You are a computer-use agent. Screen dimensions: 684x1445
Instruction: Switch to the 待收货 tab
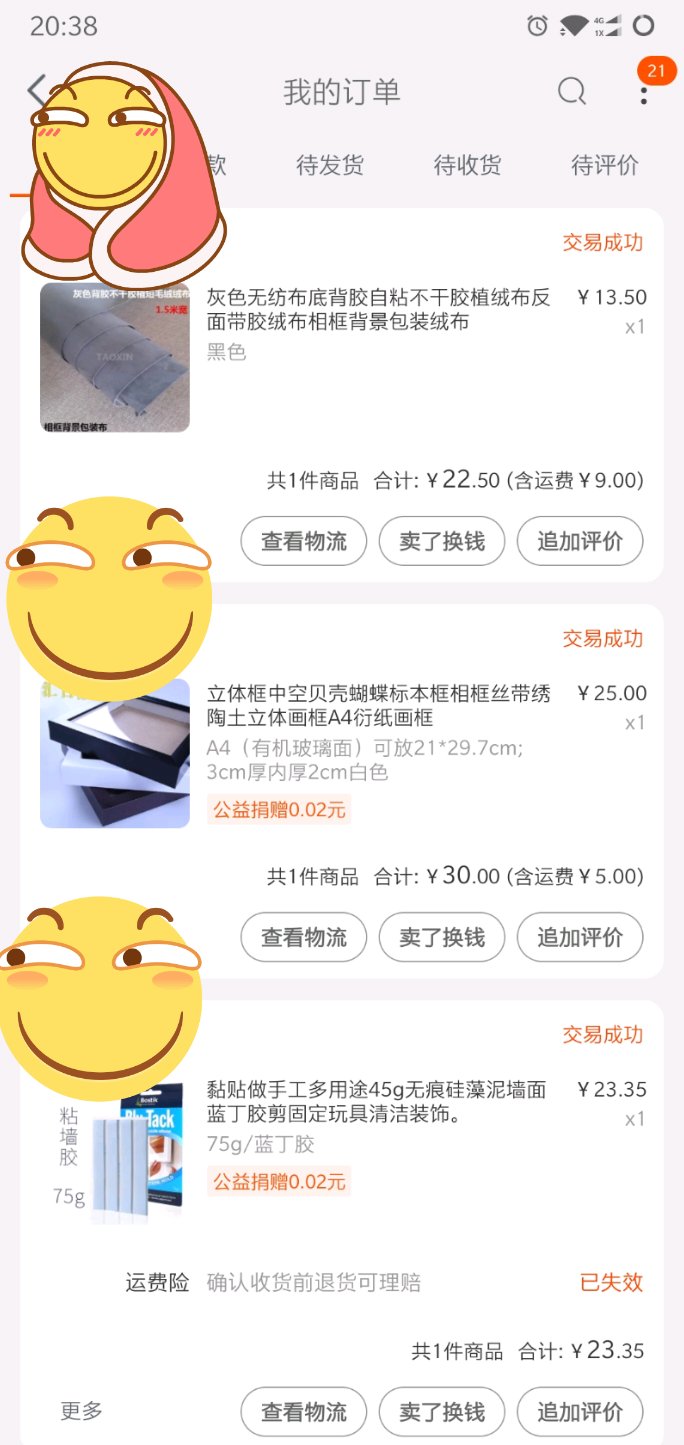pos(467,165)
